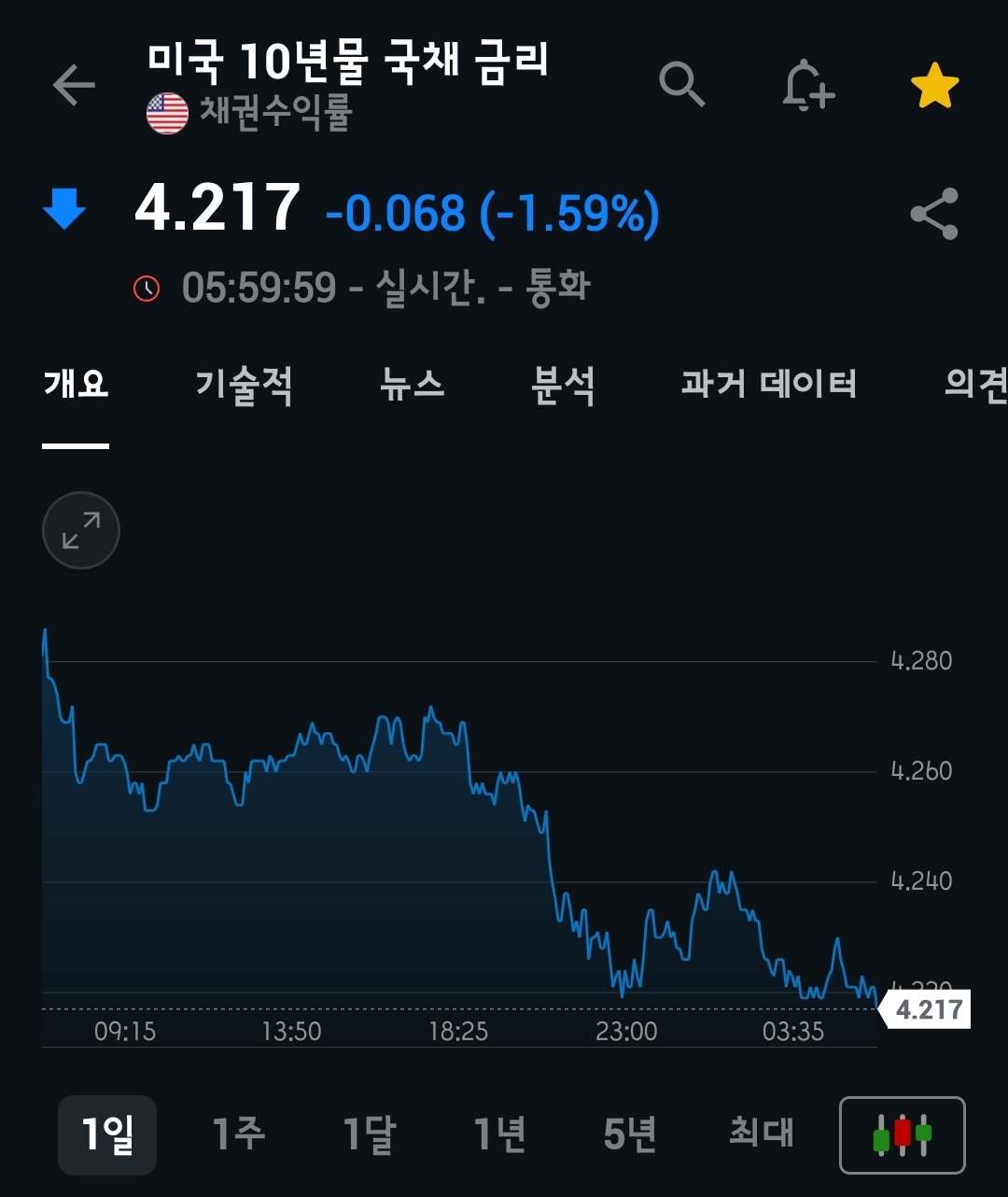The width and height of the screenshot is (1008, 1197).
Task: Share this bond yield page
Action: [934, 214]
